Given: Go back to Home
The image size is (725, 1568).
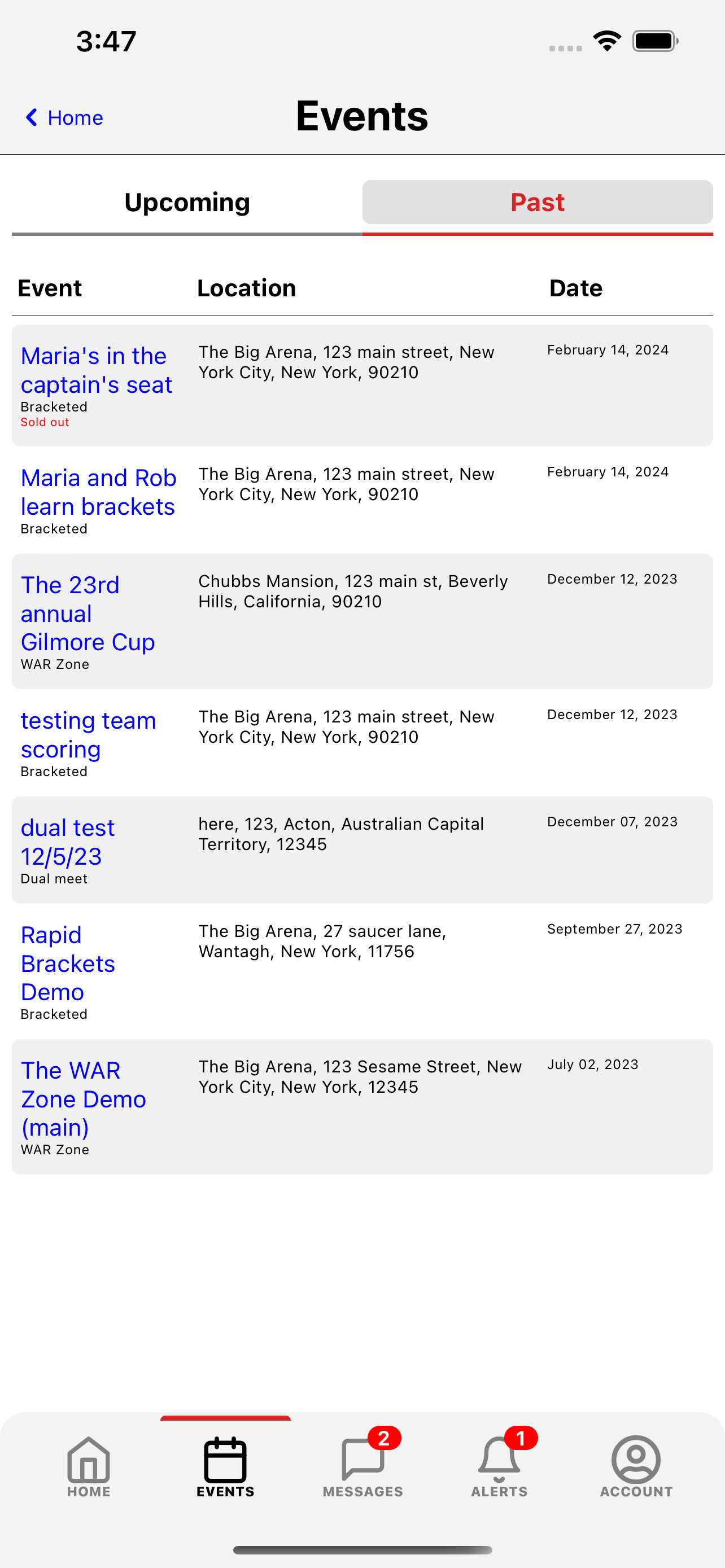Looking at the screenshot, I should (x=63, y=117).
